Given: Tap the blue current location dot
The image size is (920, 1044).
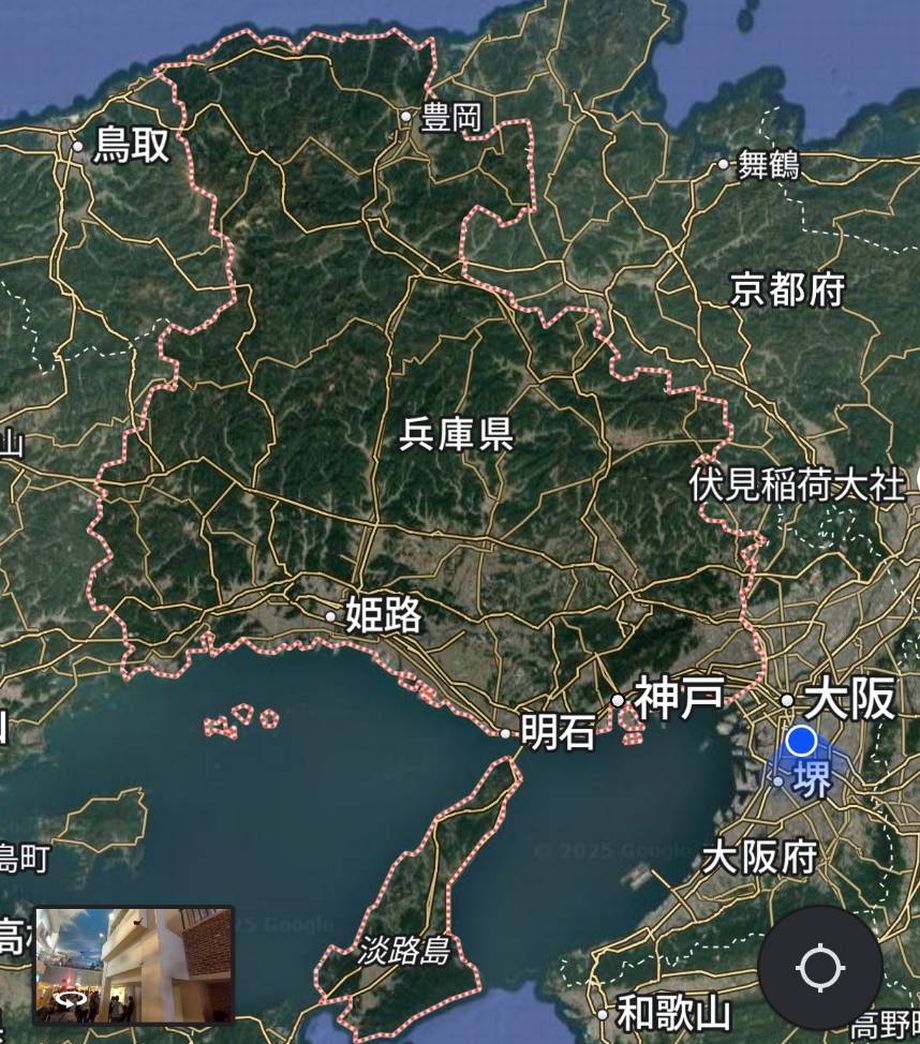Looking at the screenshot, I should click(x=801, y=741).
